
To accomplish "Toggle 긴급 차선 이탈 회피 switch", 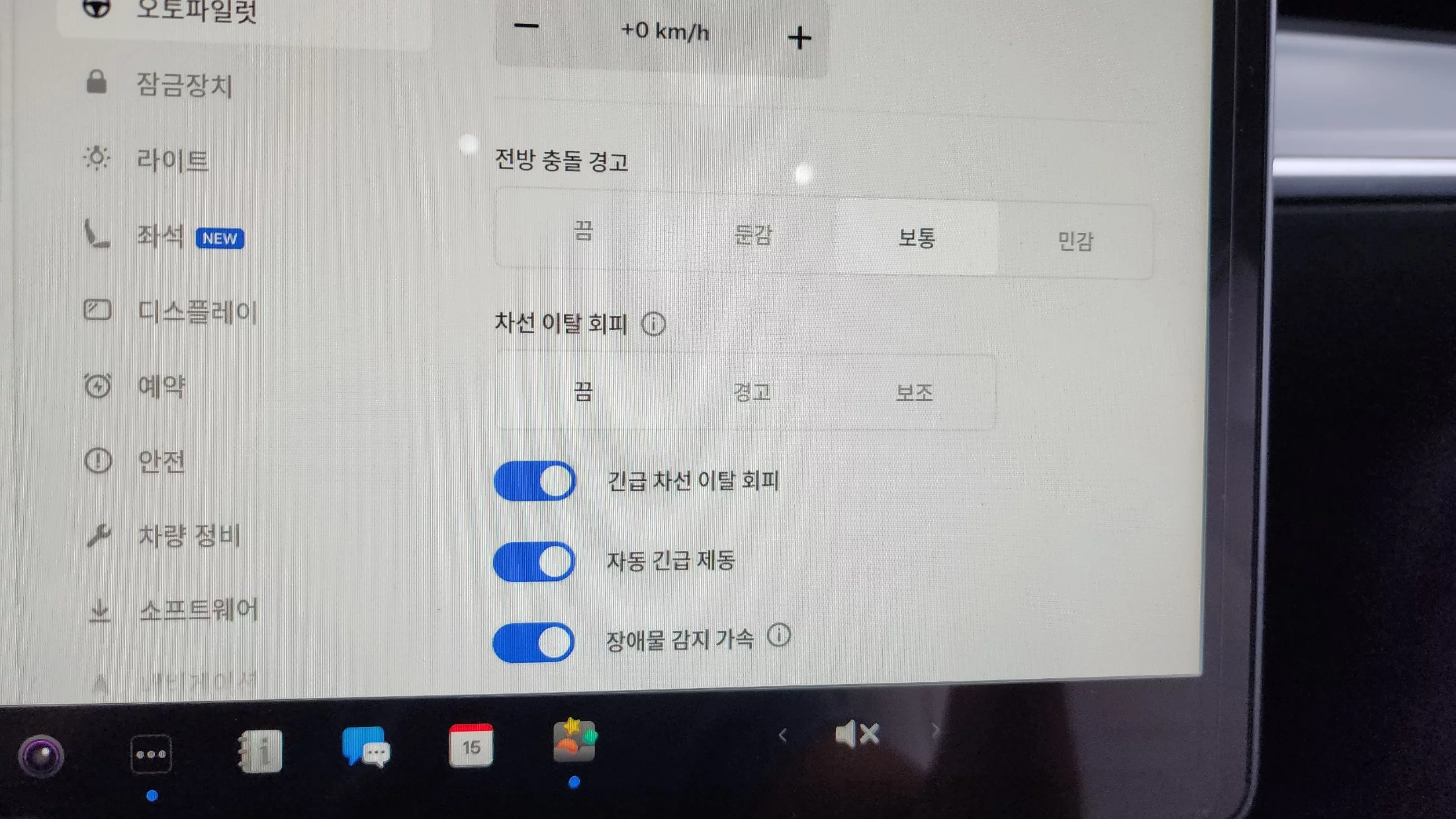I will pos(535,481).
